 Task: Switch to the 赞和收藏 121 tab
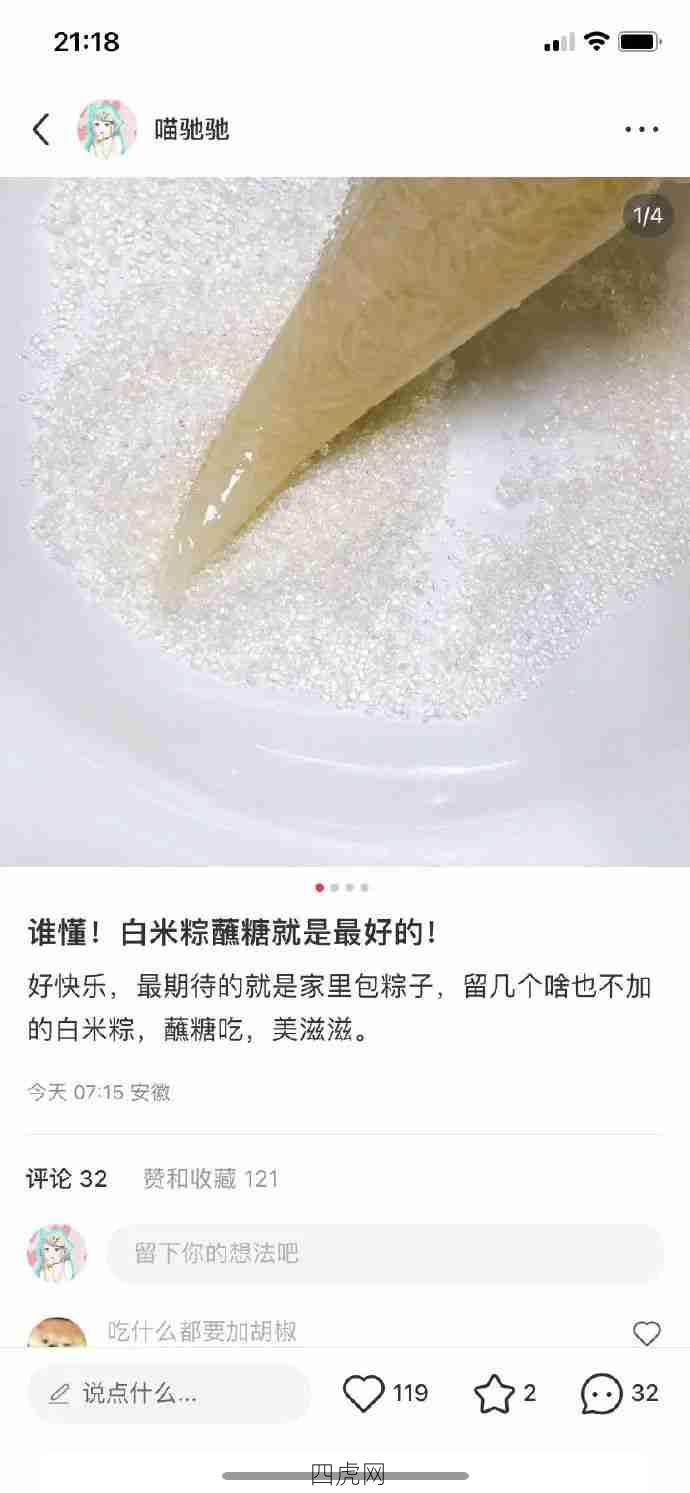point(210,1179)
